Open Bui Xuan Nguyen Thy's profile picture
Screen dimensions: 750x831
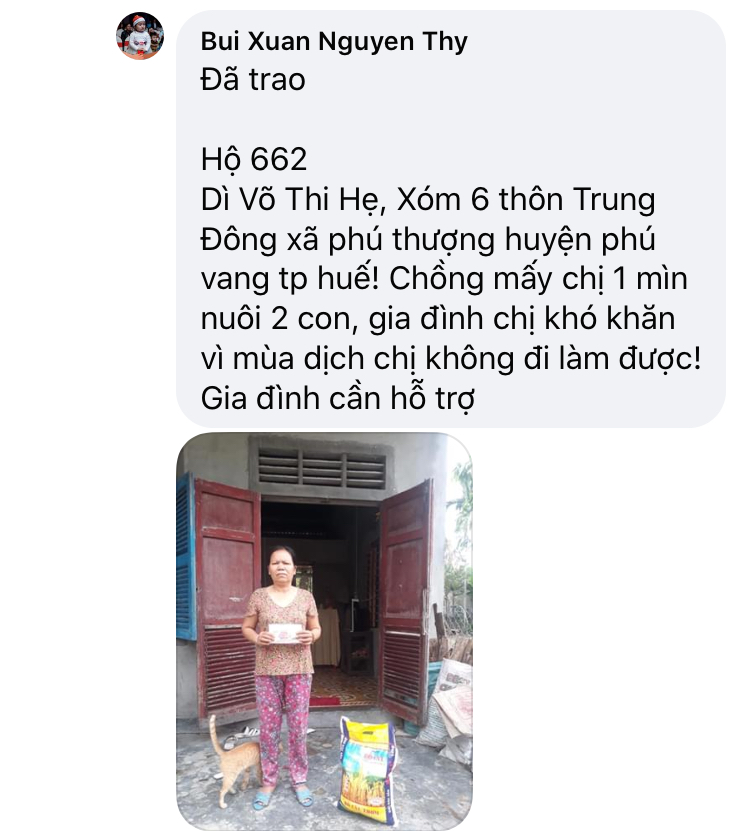pyautogui.click(x=139, y=36)
